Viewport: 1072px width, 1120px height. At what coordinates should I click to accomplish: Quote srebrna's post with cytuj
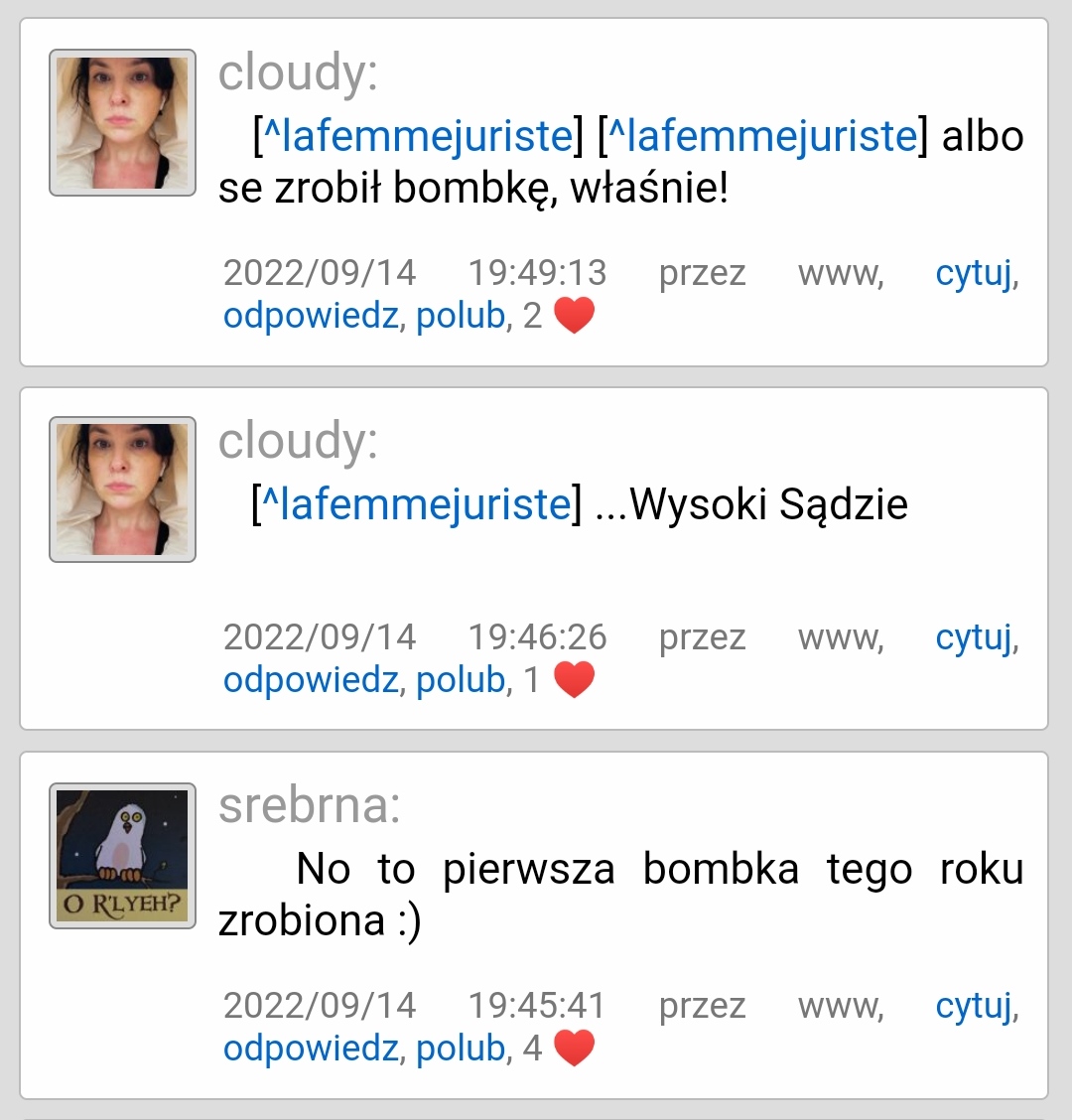pyautogui.click(x=975, y=1006)
